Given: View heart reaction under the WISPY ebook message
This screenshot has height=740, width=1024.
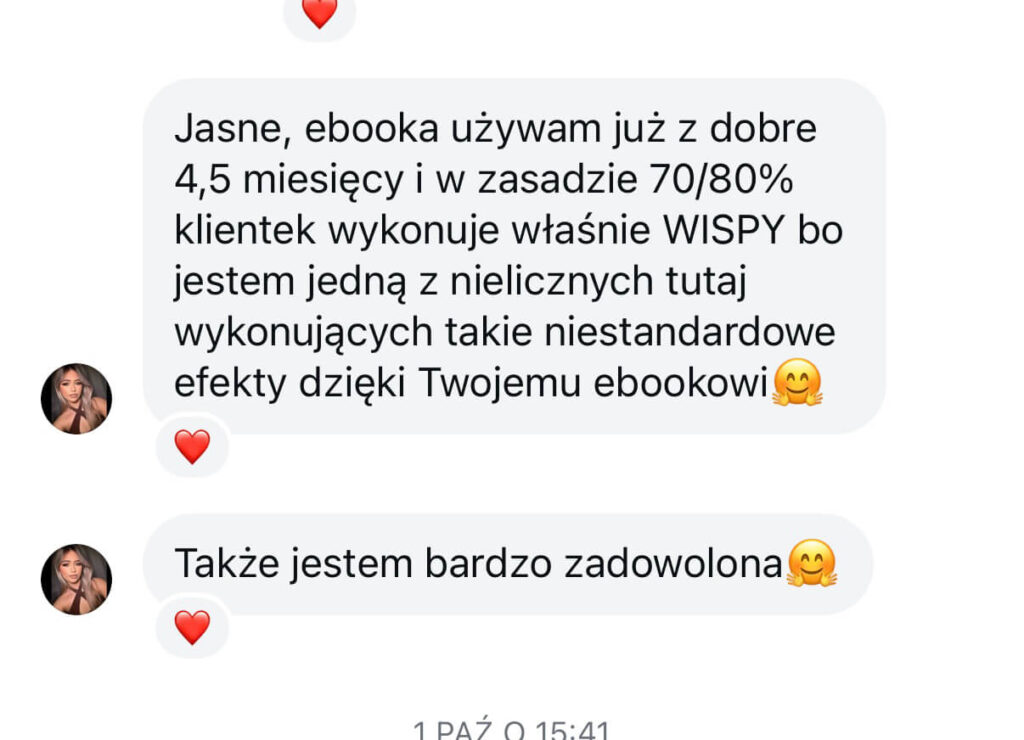Looking at the screenshot, I should point(192,447).
